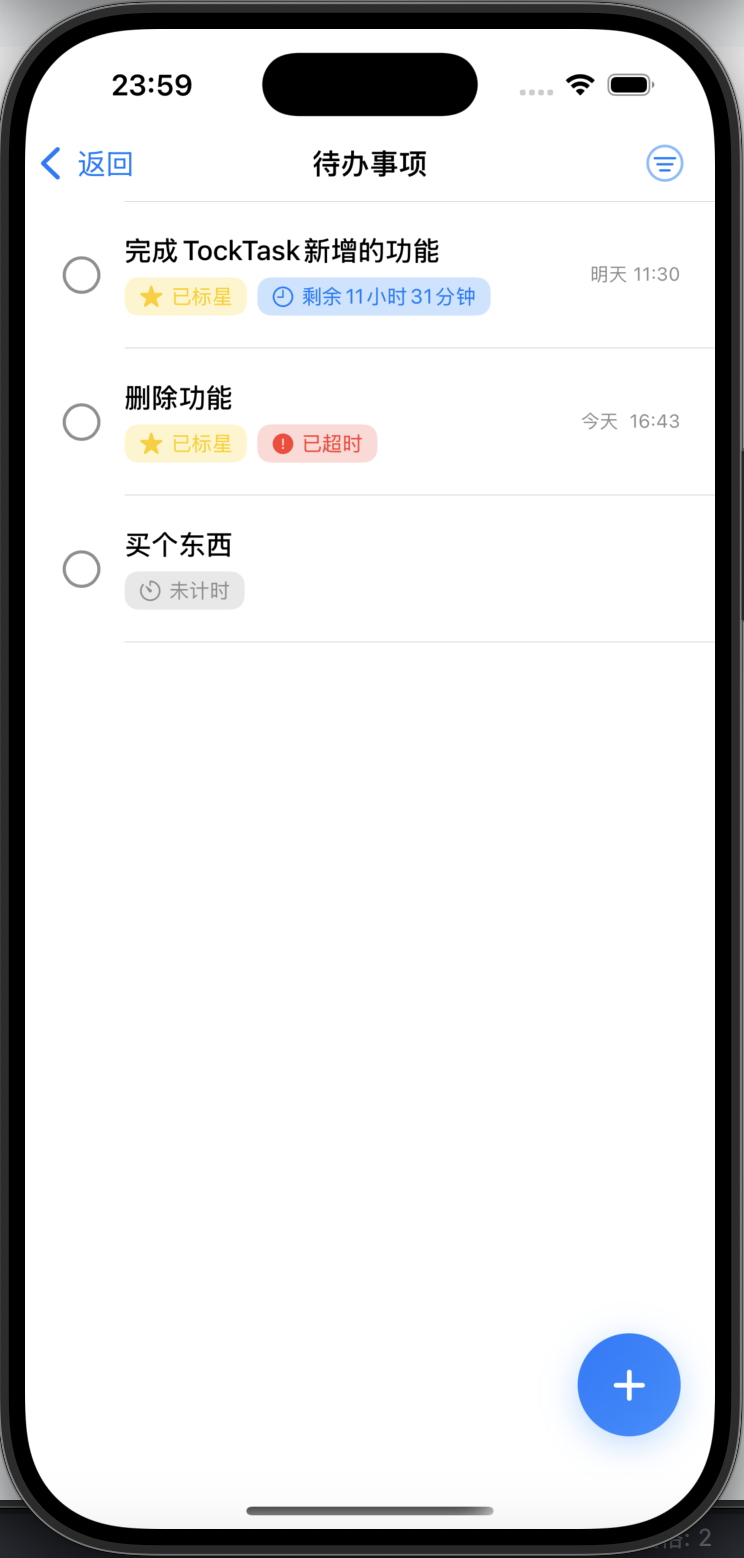Viewport: 744px width, 1558px height.
Task: Open the filter options icon
Action: coord(665,163)
